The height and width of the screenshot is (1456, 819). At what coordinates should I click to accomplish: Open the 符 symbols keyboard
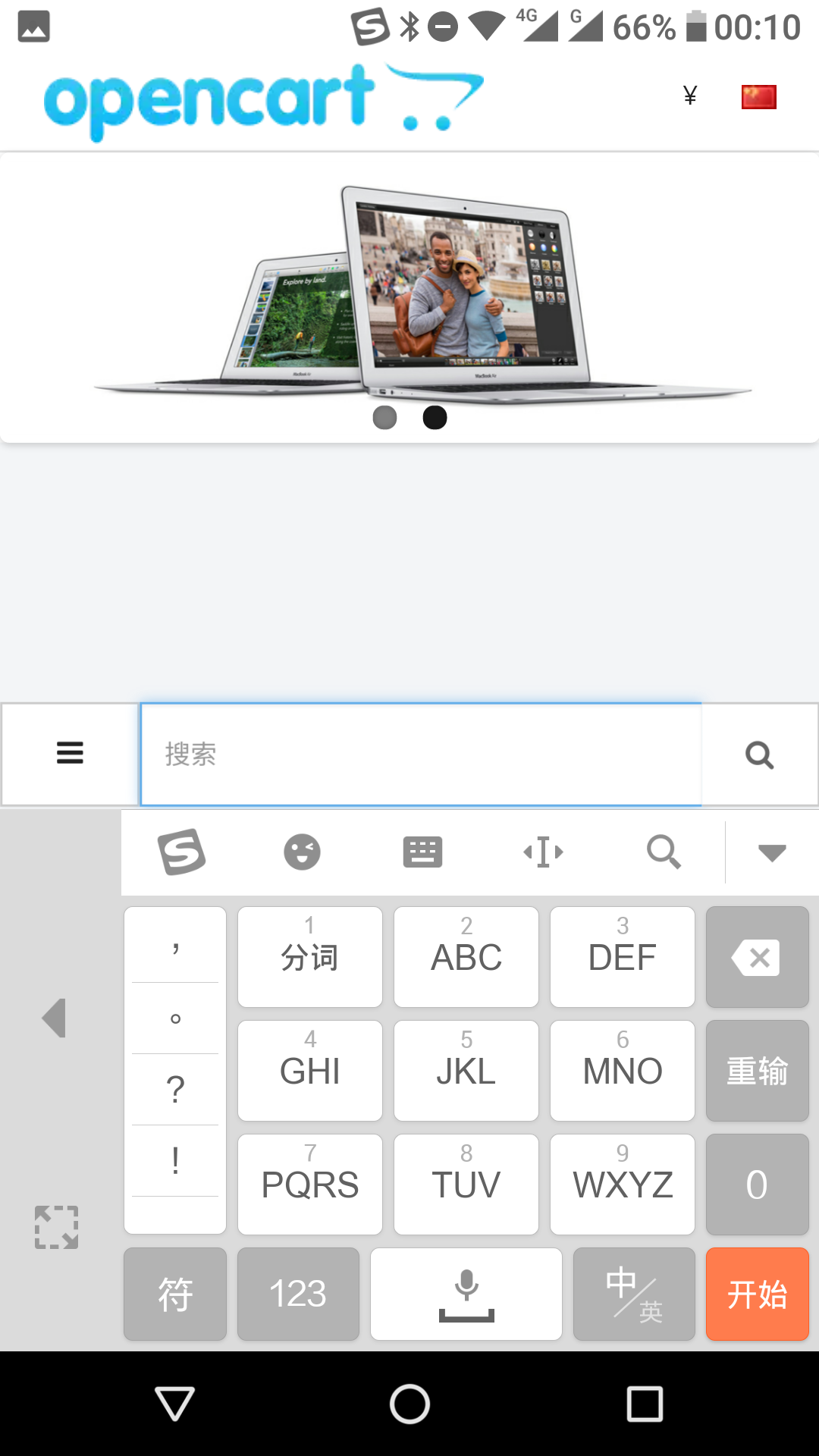pos(175,1294)
